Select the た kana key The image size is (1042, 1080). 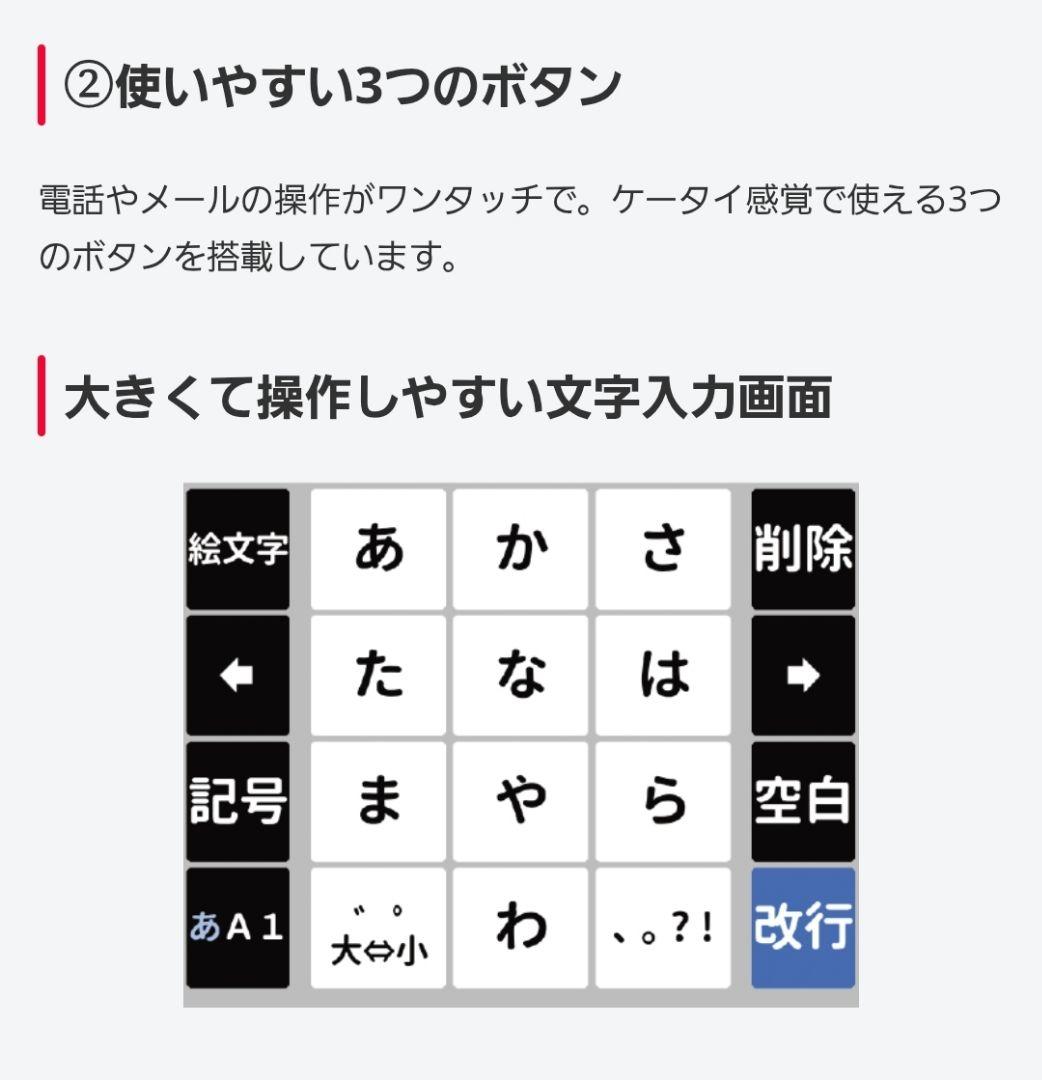pyautogui.click(x=378, y=674)
